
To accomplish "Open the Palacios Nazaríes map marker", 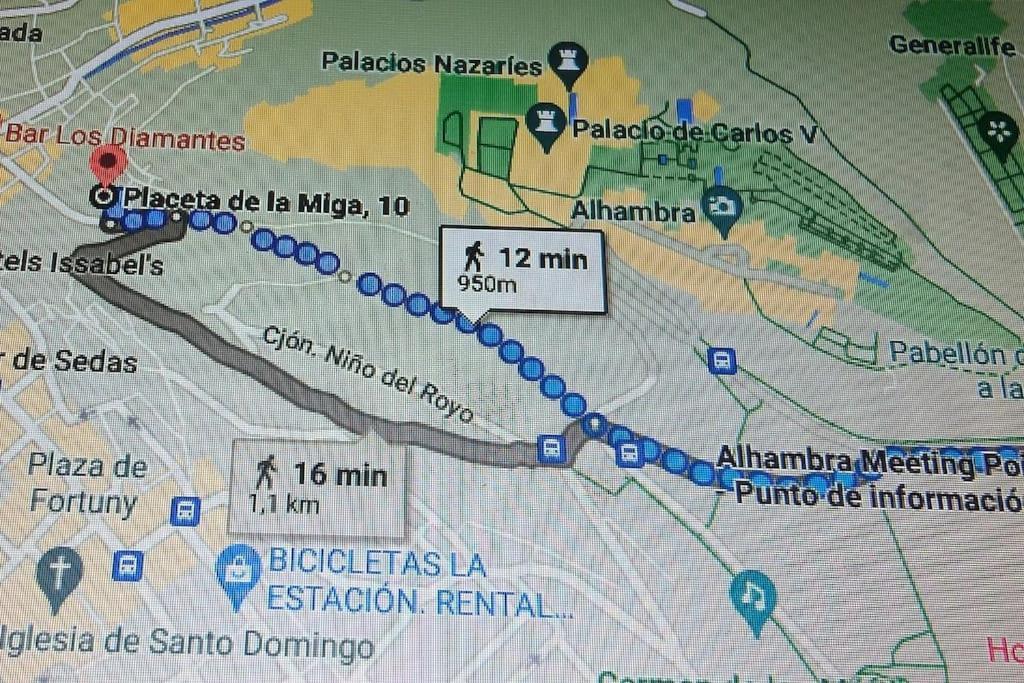I will (569, 62).
